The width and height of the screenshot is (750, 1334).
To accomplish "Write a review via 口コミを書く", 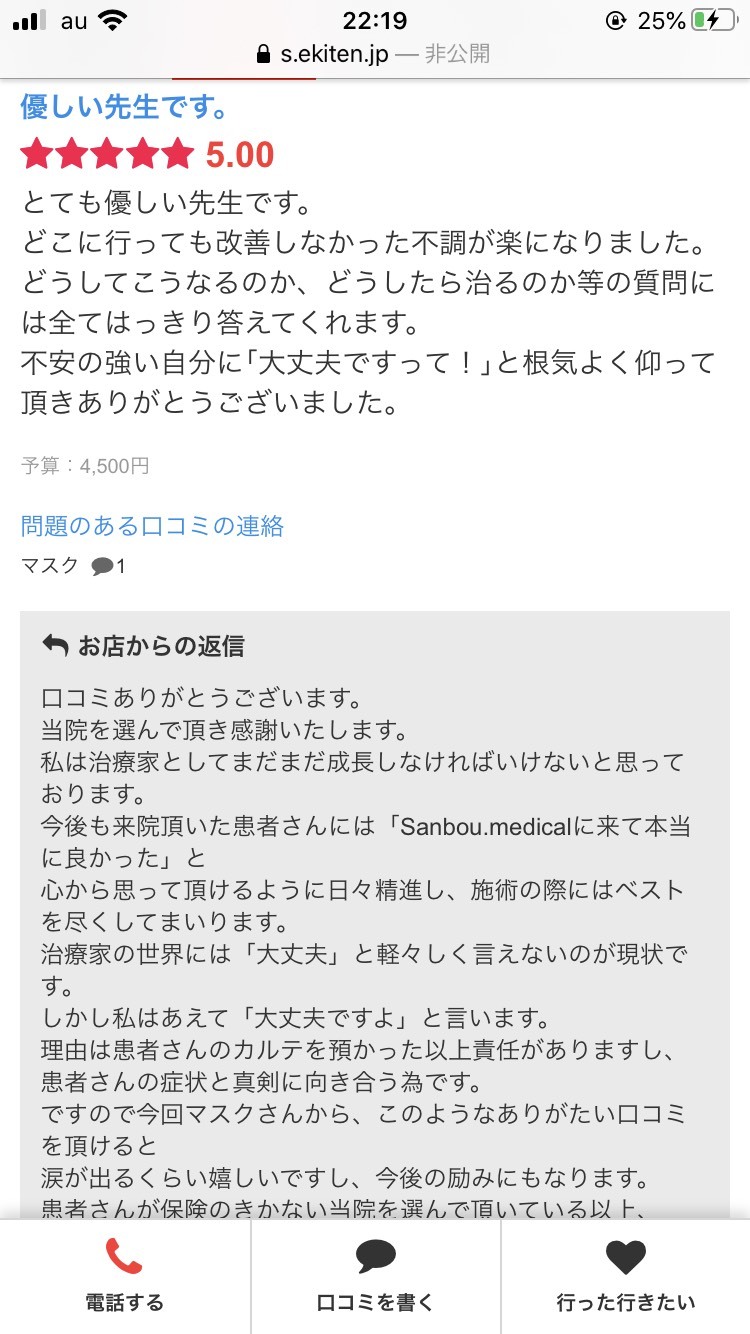I will [375, 1276].
